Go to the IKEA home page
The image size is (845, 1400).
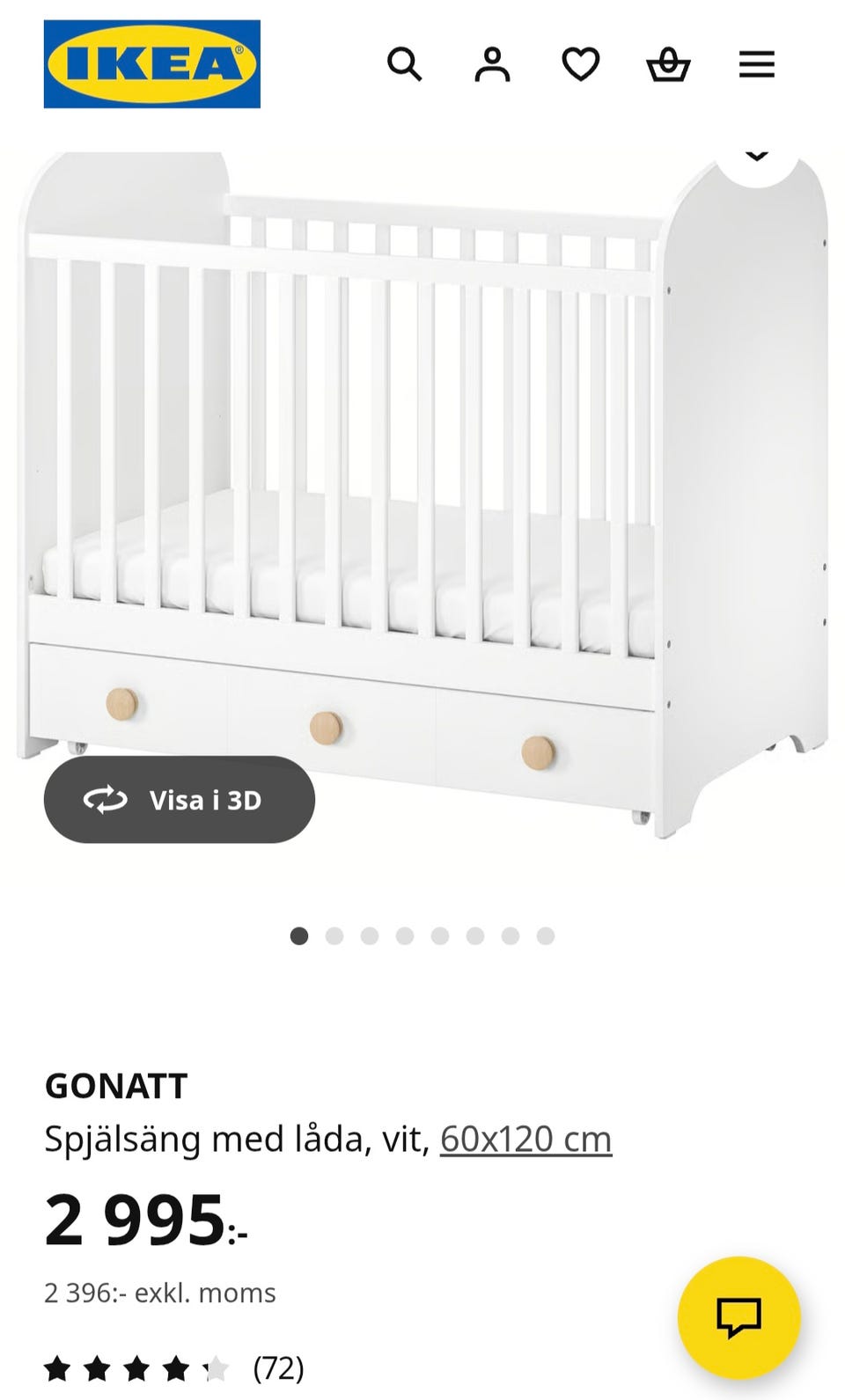click(x=152, y=64)
